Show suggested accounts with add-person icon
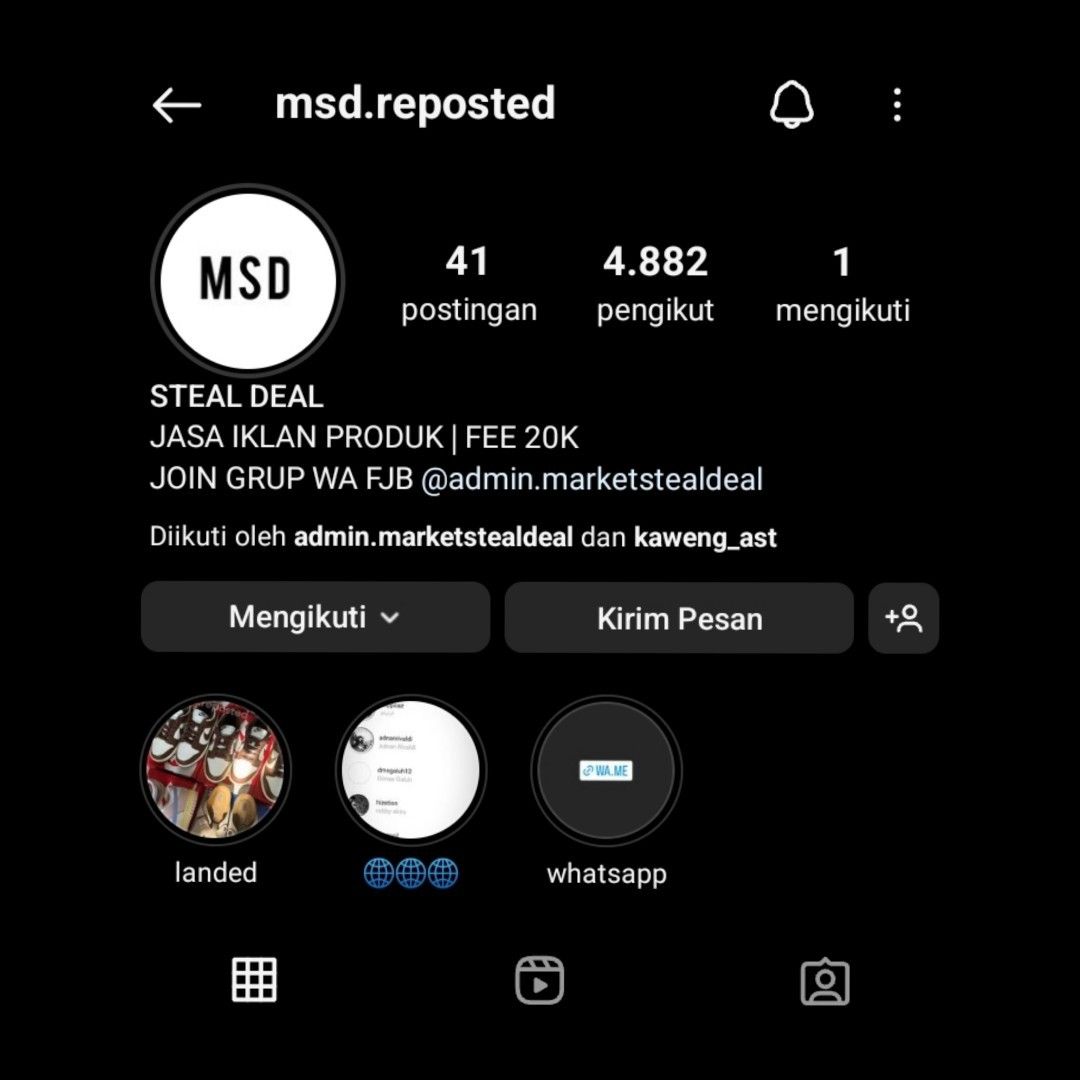 click(x=903, y=619)
